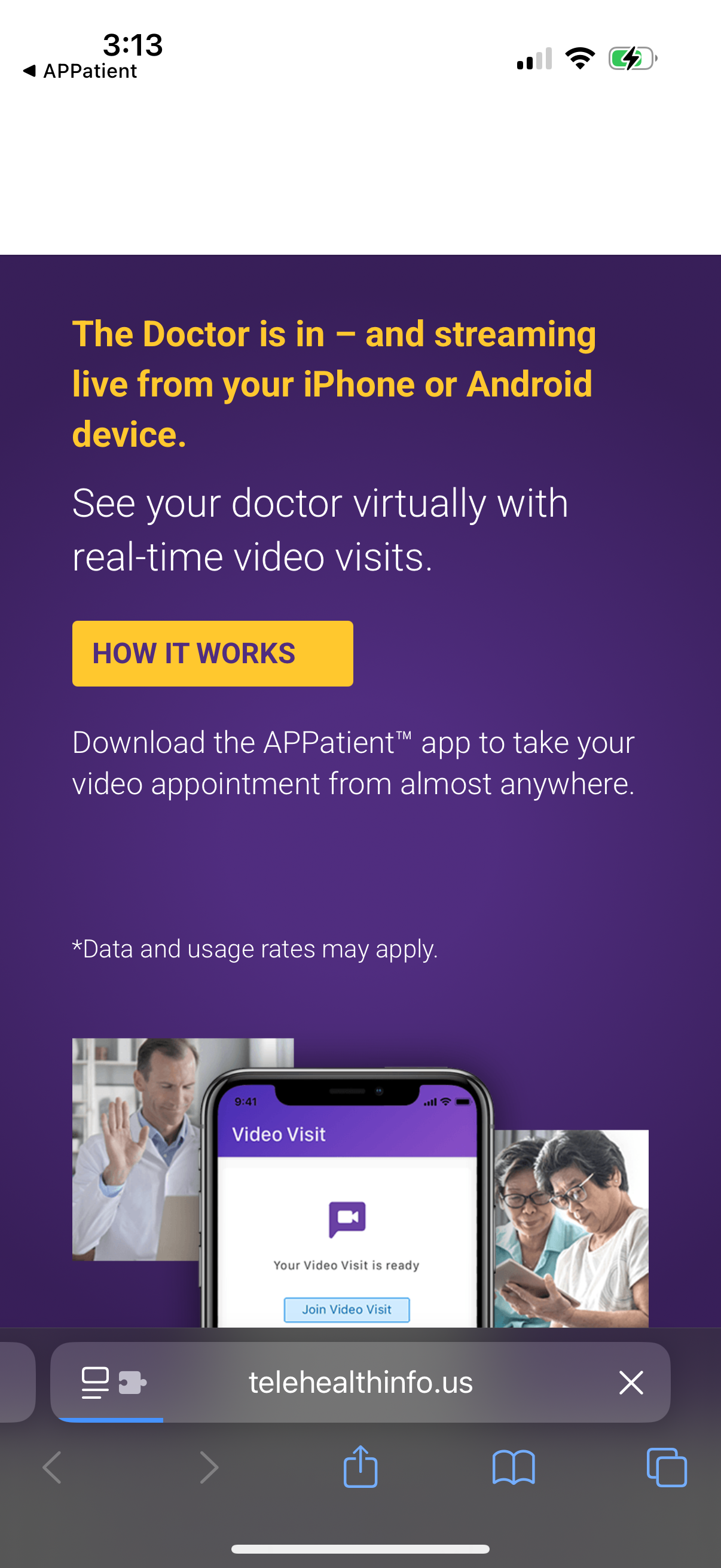Open the tab switcher

coord(667,1467)
